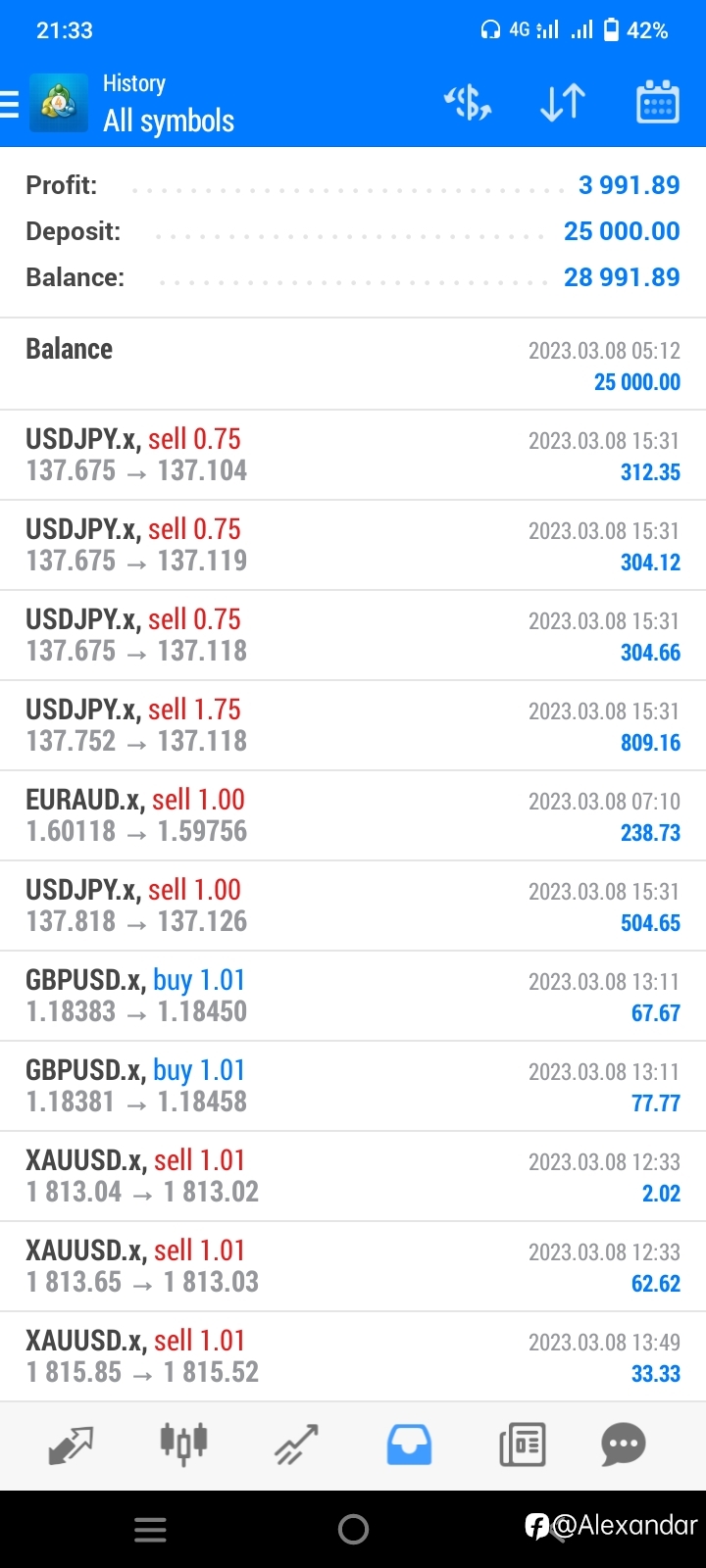Change sort order with arrows icon
Viewport: 706px width, 1568px height.
point(563,102)
